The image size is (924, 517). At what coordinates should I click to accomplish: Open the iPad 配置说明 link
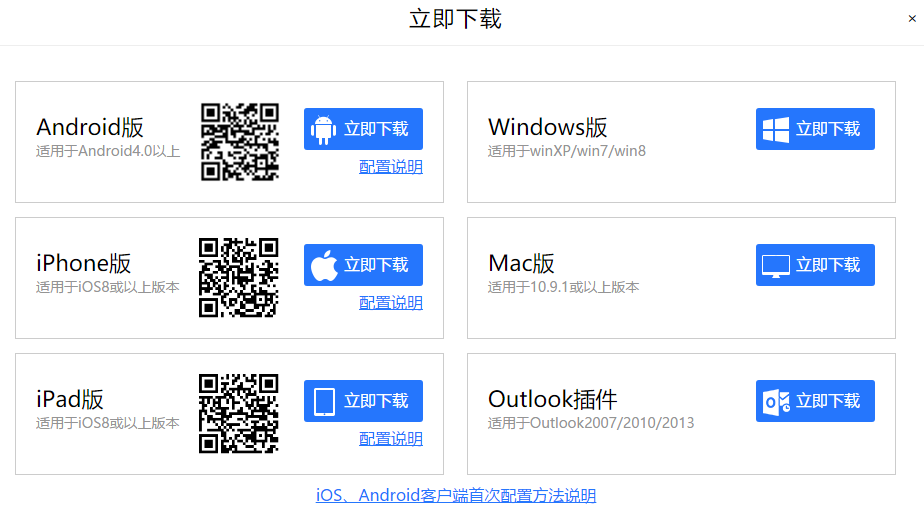coord(390,439)
